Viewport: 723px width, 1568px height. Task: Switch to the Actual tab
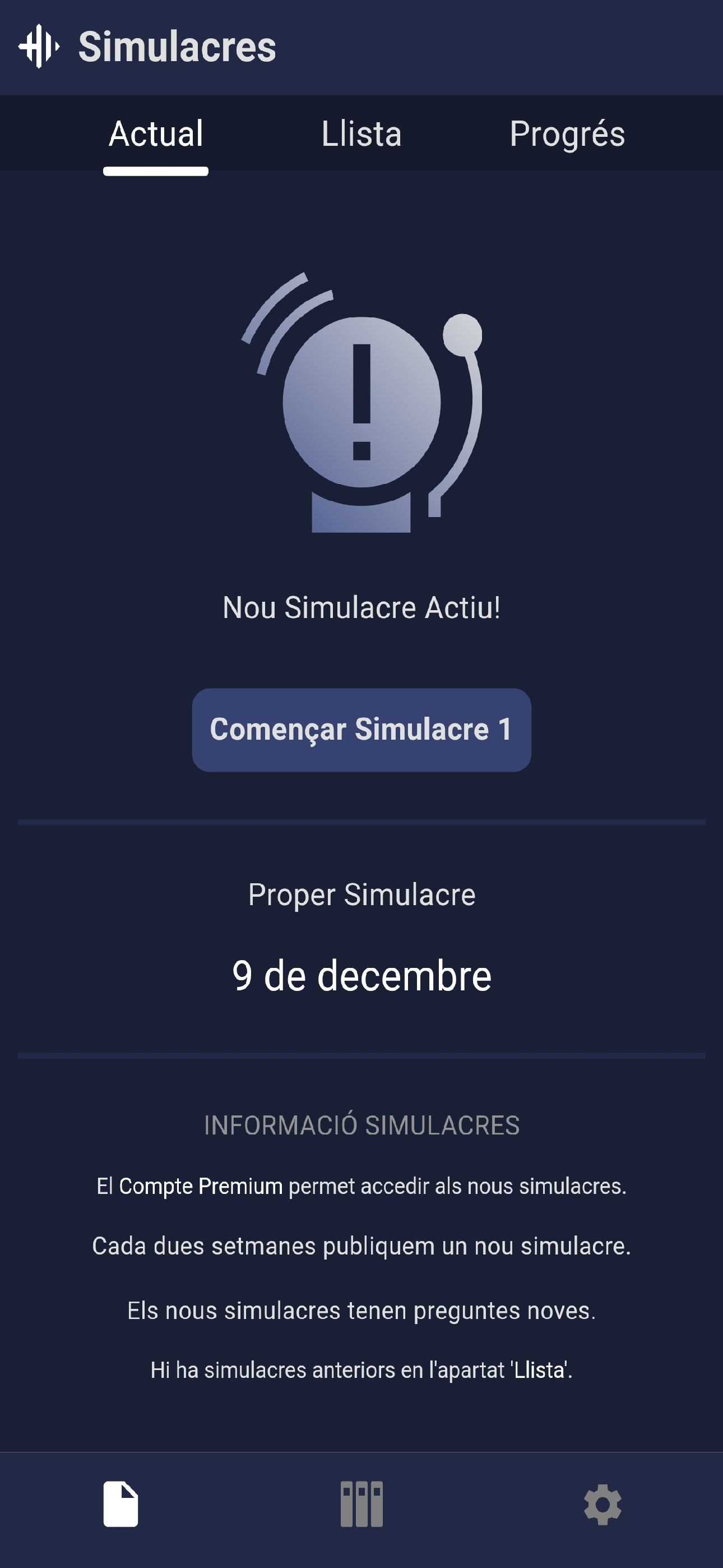[156, 134]
